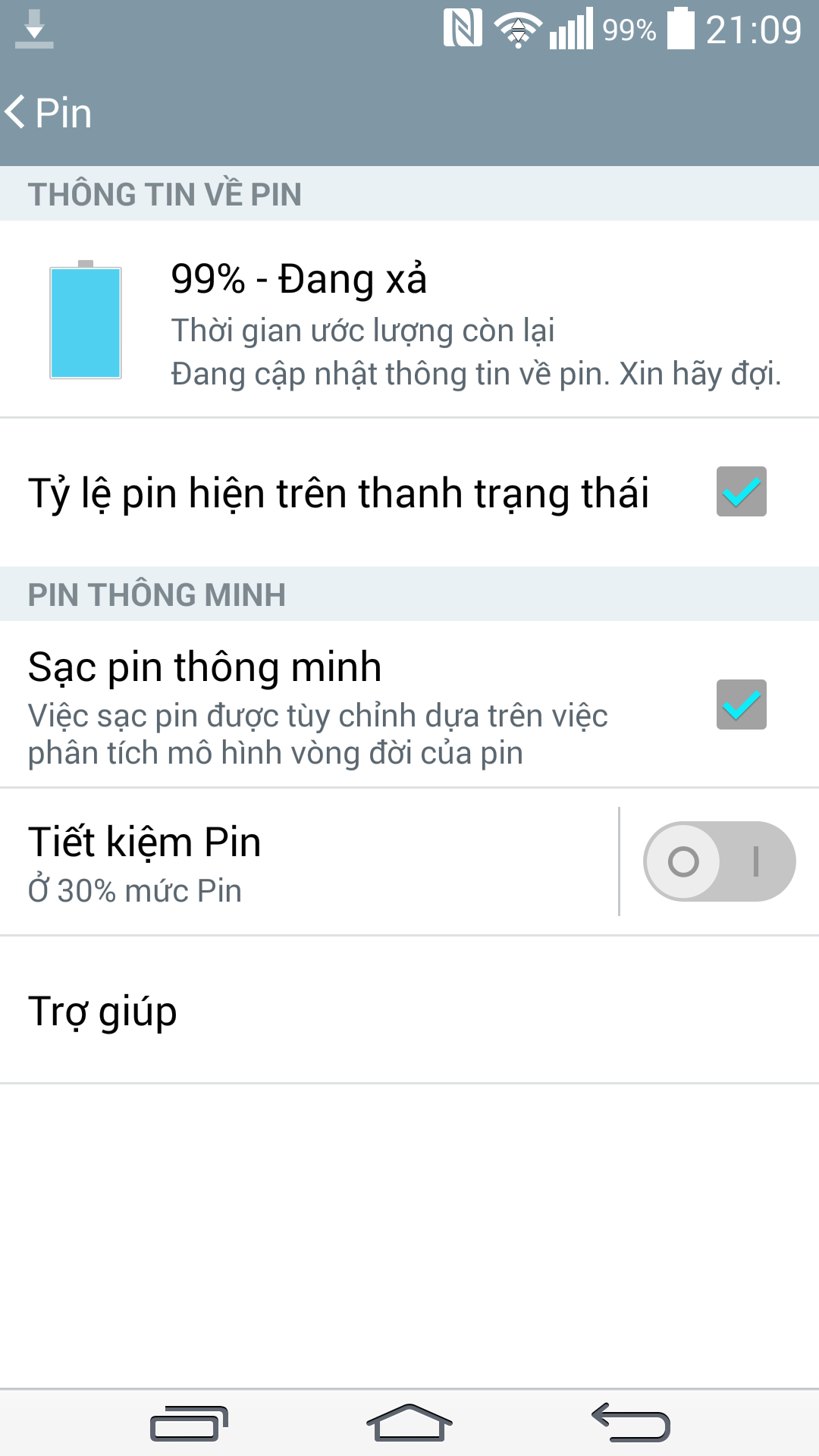The image size is (819, 1456).
Task: Tap the home button in navigation bar
Action: pos(409,1423)
